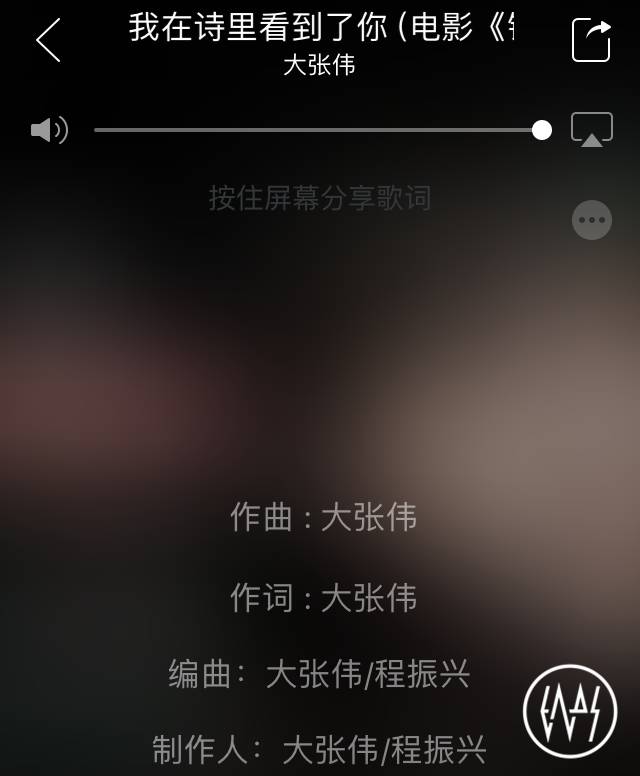Open AirPlay device selection

tap(591, 130)
